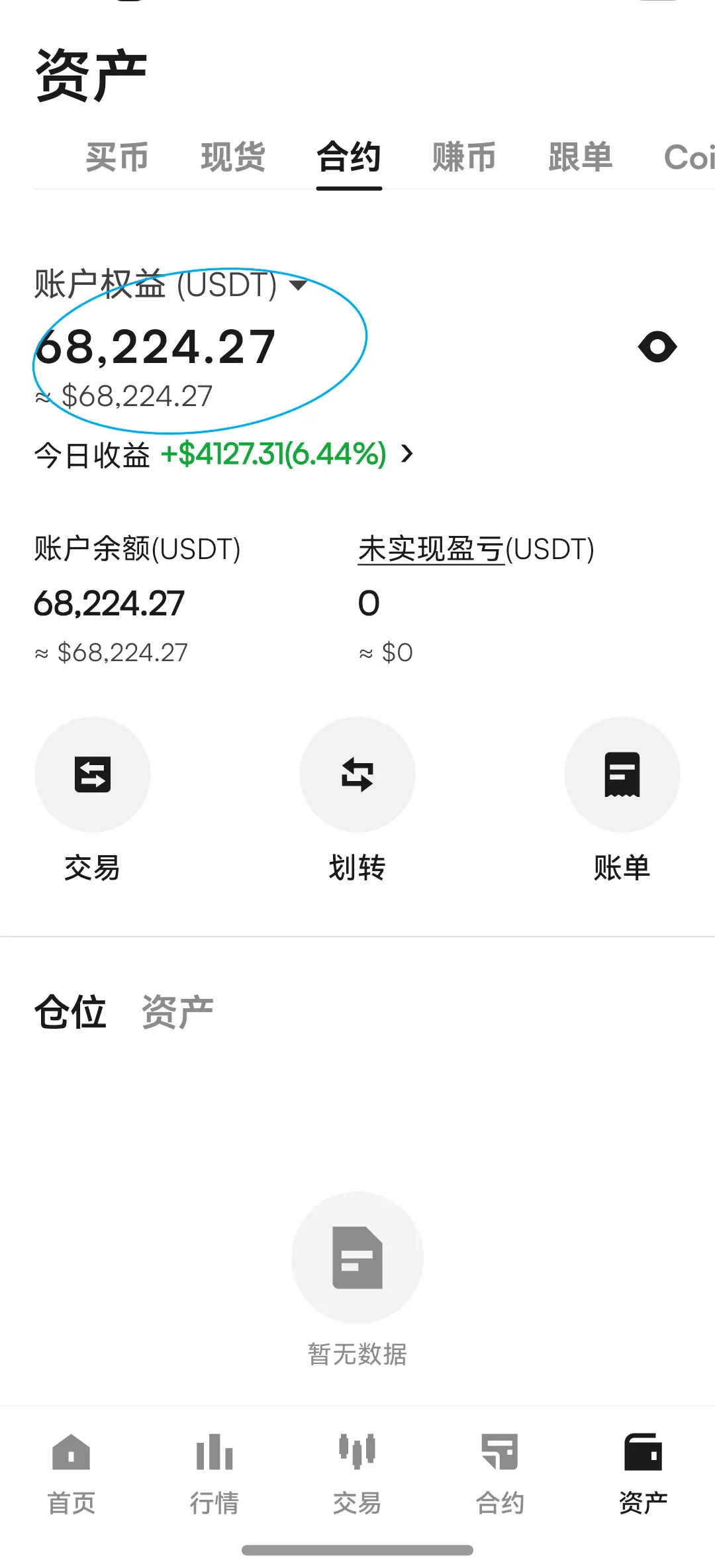This screenshot has width=715, height=1568.
Task: Select the 合约 tab at top
Action: click(349, 158)
